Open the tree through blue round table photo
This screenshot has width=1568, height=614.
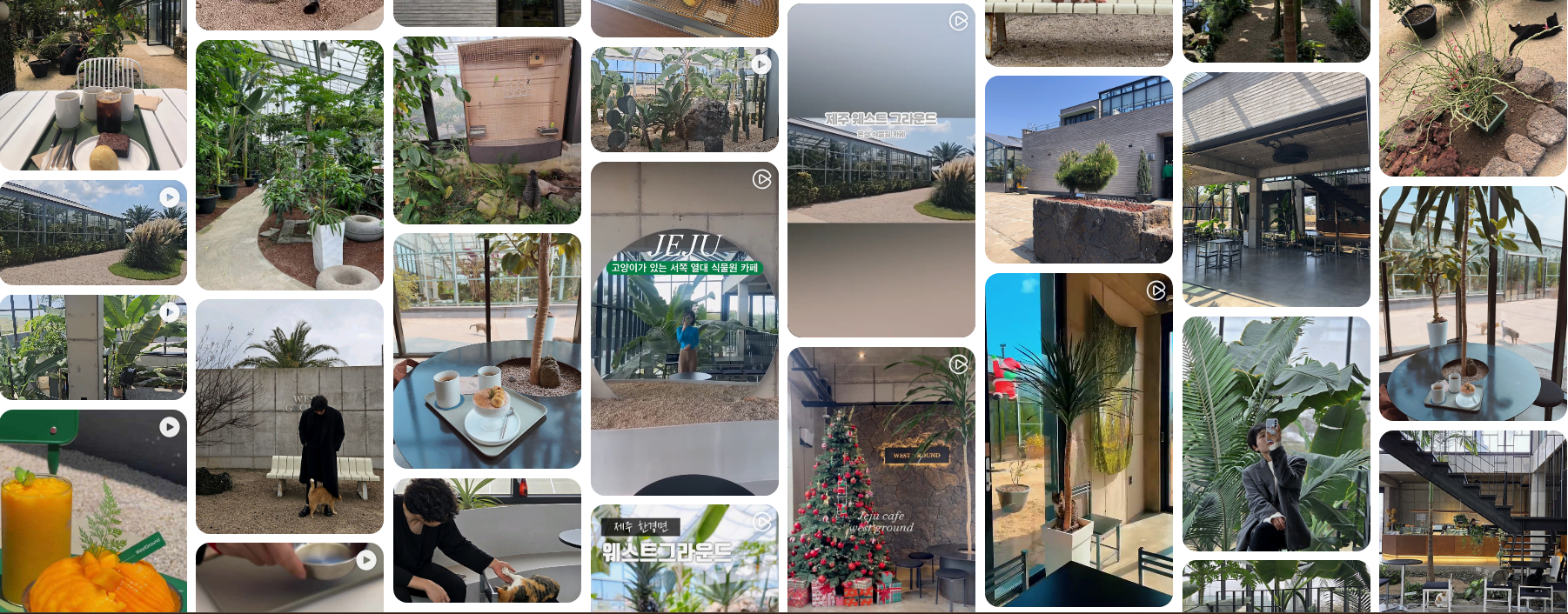coord(1472,303)
